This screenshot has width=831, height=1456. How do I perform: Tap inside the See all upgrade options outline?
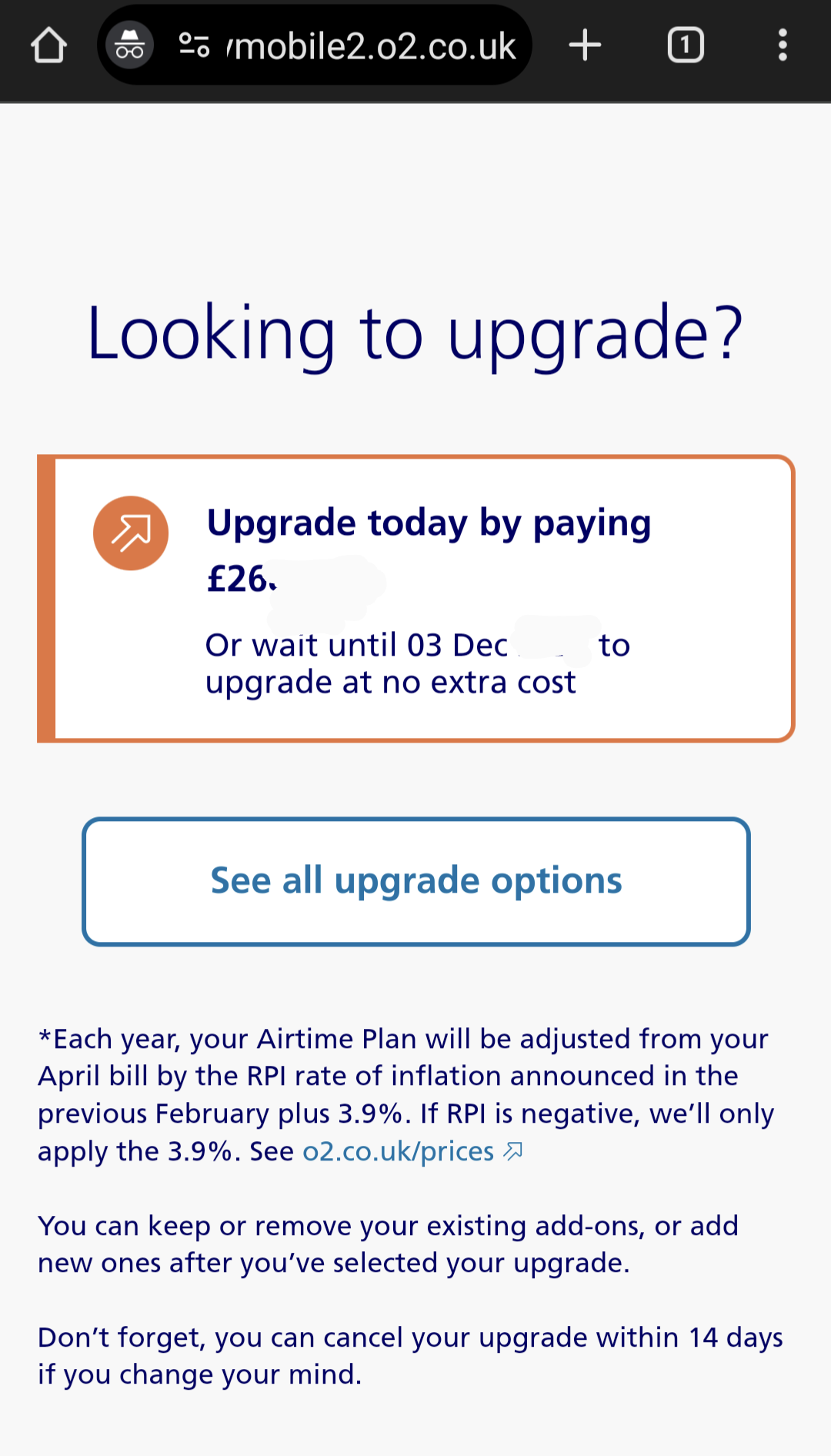coord(415,880)
